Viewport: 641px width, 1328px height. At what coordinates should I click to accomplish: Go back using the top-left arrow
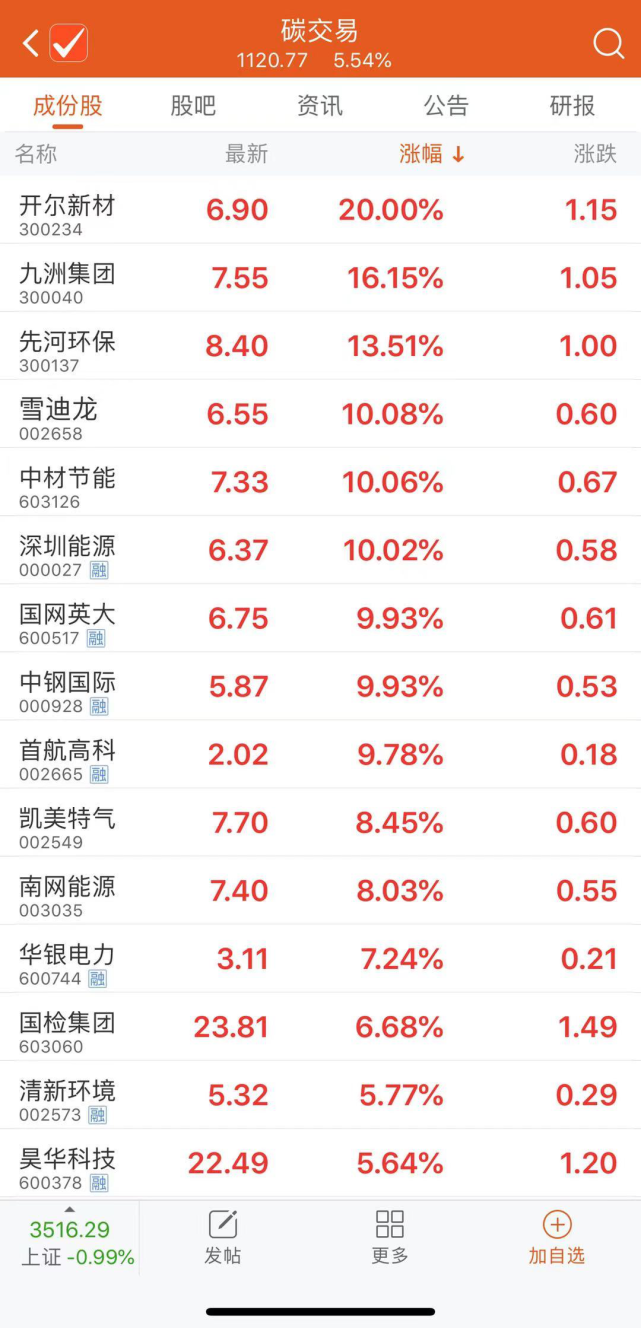coord(30,43)
